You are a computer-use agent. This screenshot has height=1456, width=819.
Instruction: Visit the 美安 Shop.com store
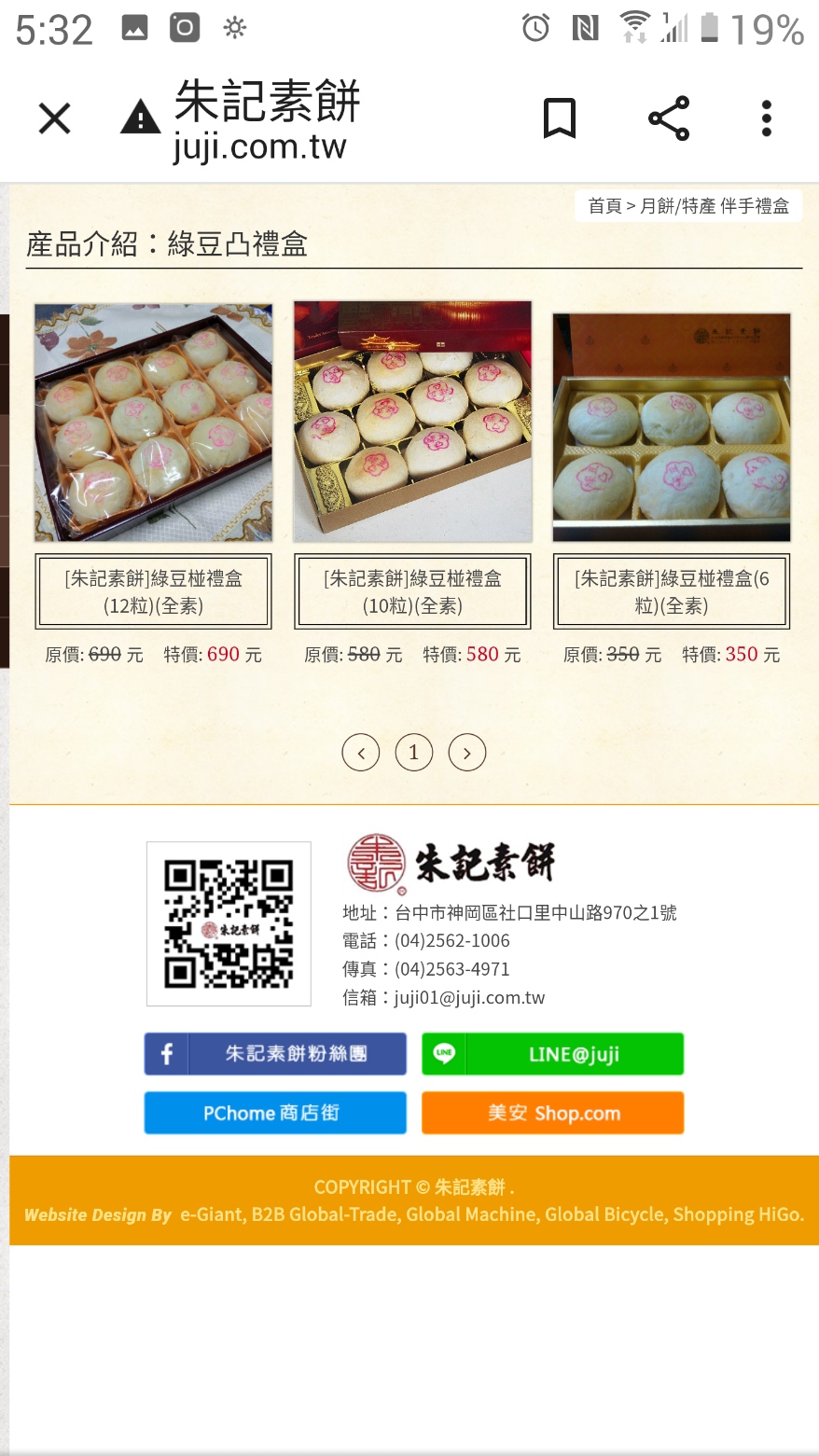552,1113
